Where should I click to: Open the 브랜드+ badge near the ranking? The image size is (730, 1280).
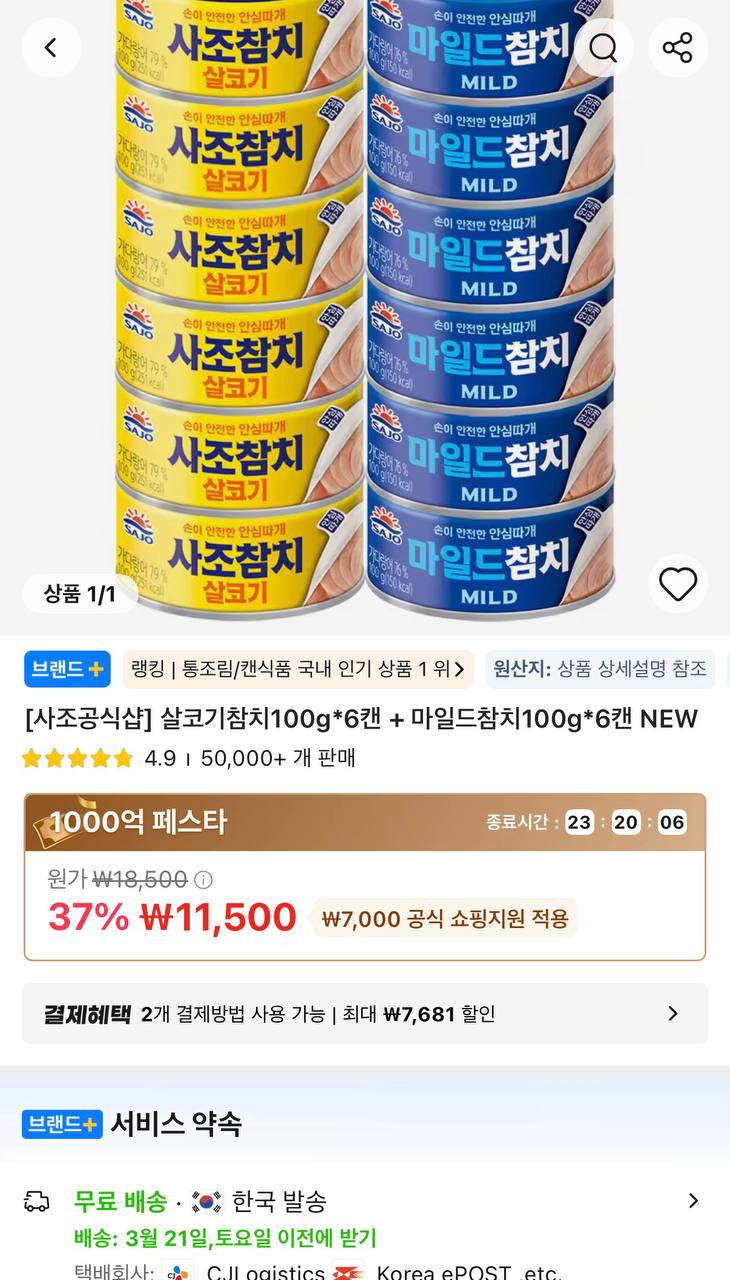coord(67,669)
